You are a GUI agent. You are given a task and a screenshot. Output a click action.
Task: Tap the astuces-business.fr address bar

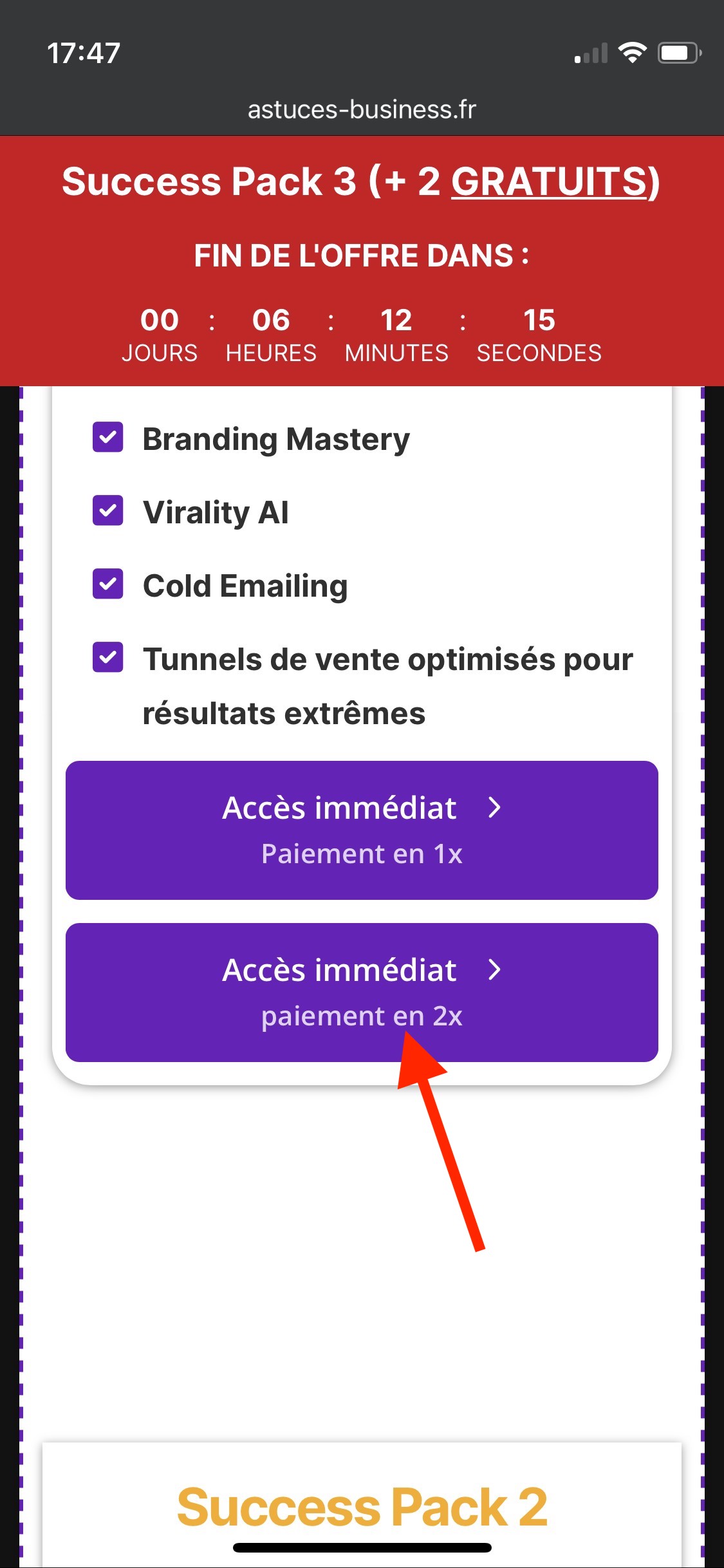tap(362, 110)
